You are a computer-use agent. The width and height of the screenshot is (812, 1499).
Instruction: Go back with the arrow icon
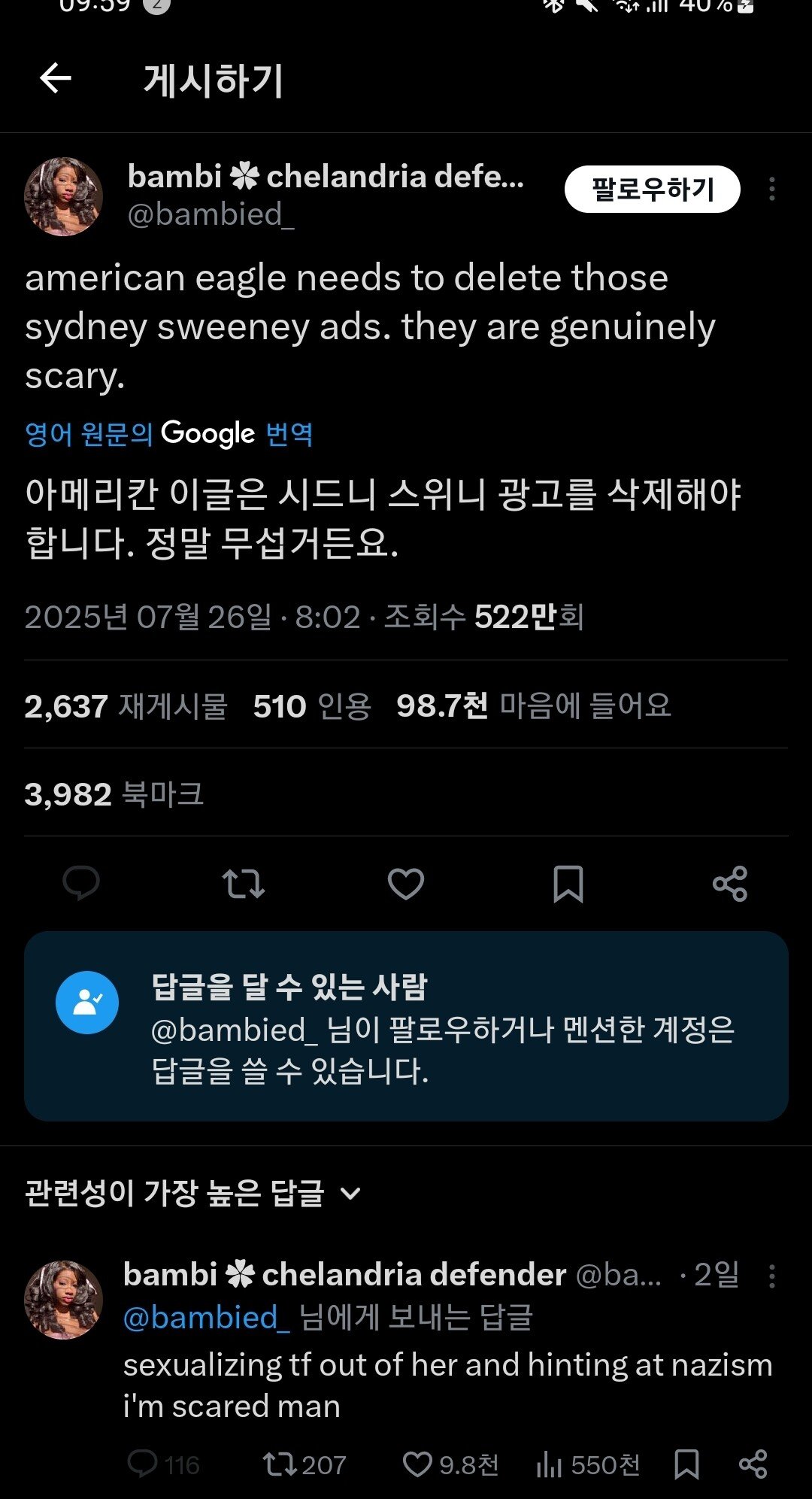click(56, 78)
